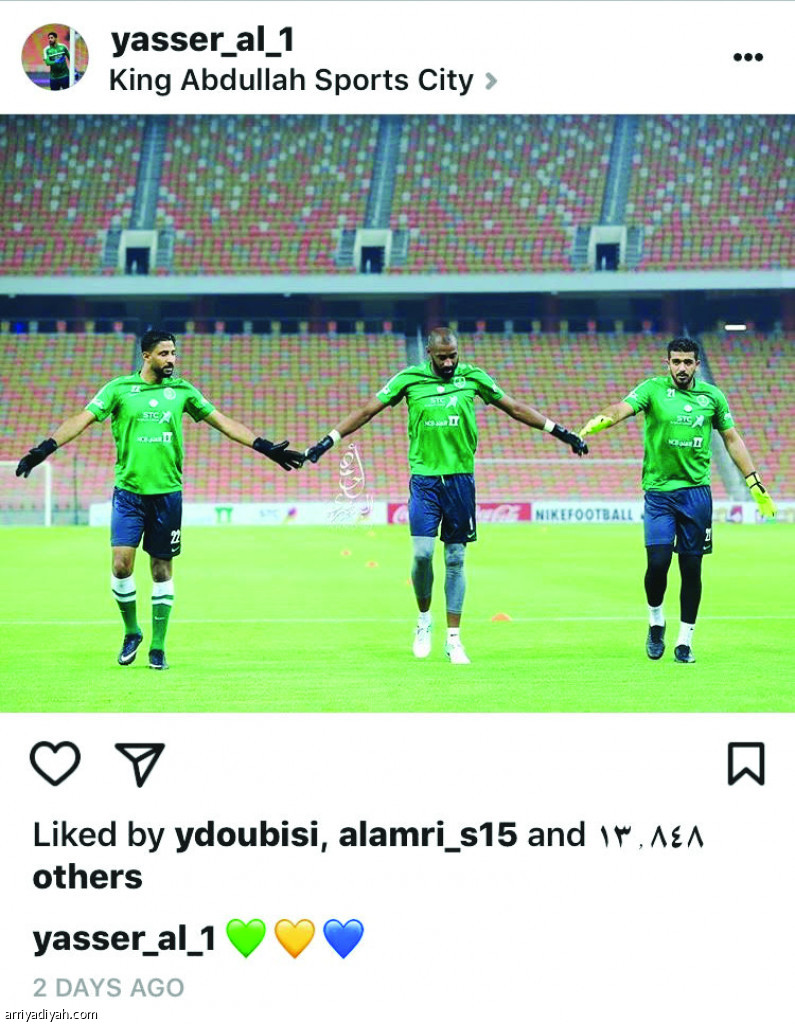Open alamri_s15's profile from likes
This screenshot has height=1024, width=795.
pos(427,835)
